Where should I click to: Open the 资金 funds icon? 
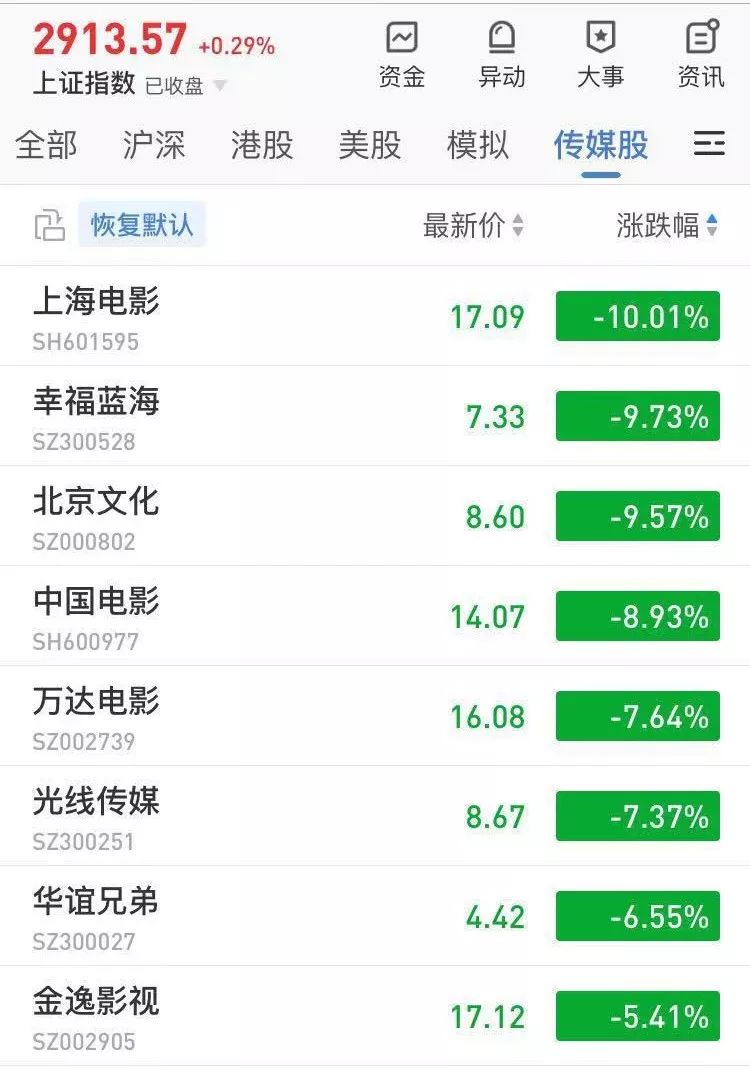pyautogui.click(x=402, y=56)
